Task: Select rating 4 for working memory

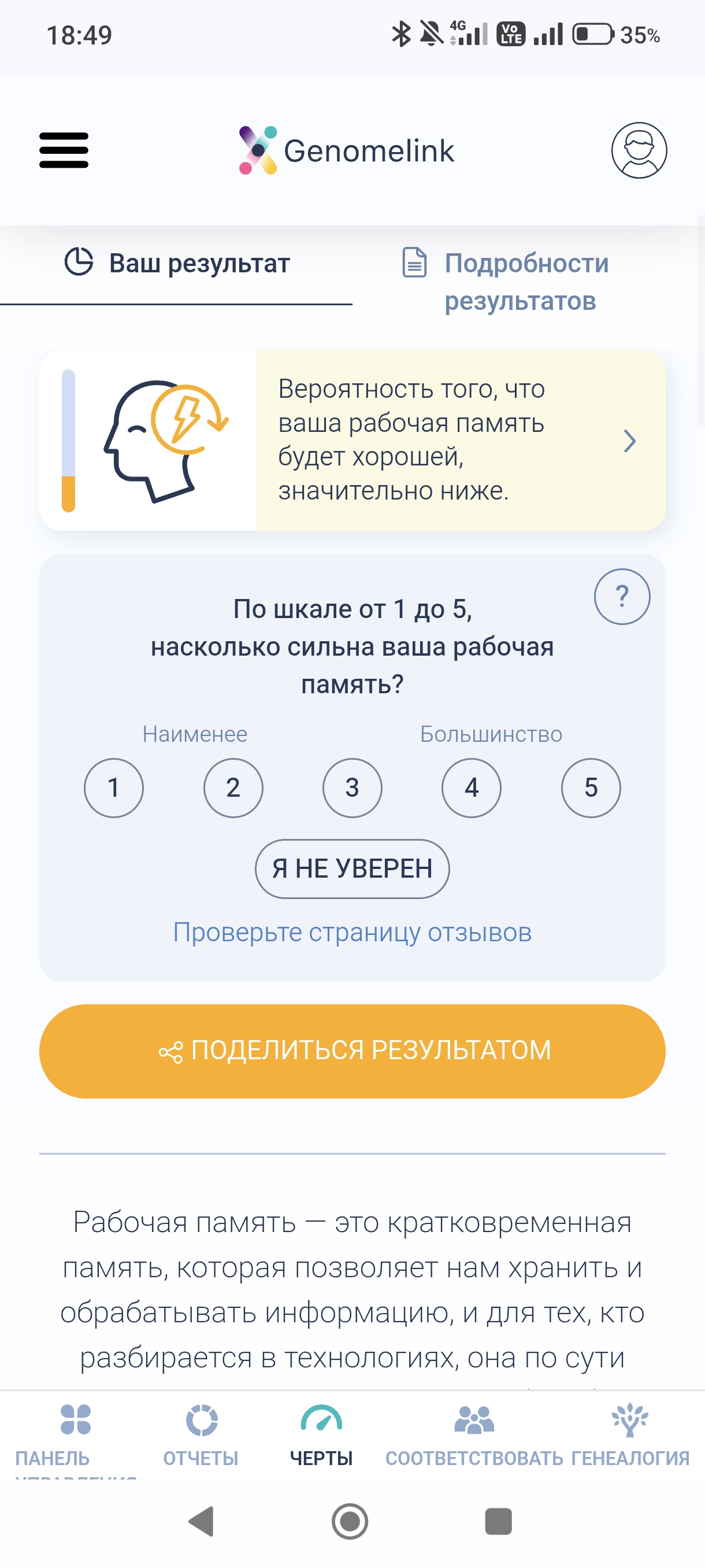Action: point(472,787)
